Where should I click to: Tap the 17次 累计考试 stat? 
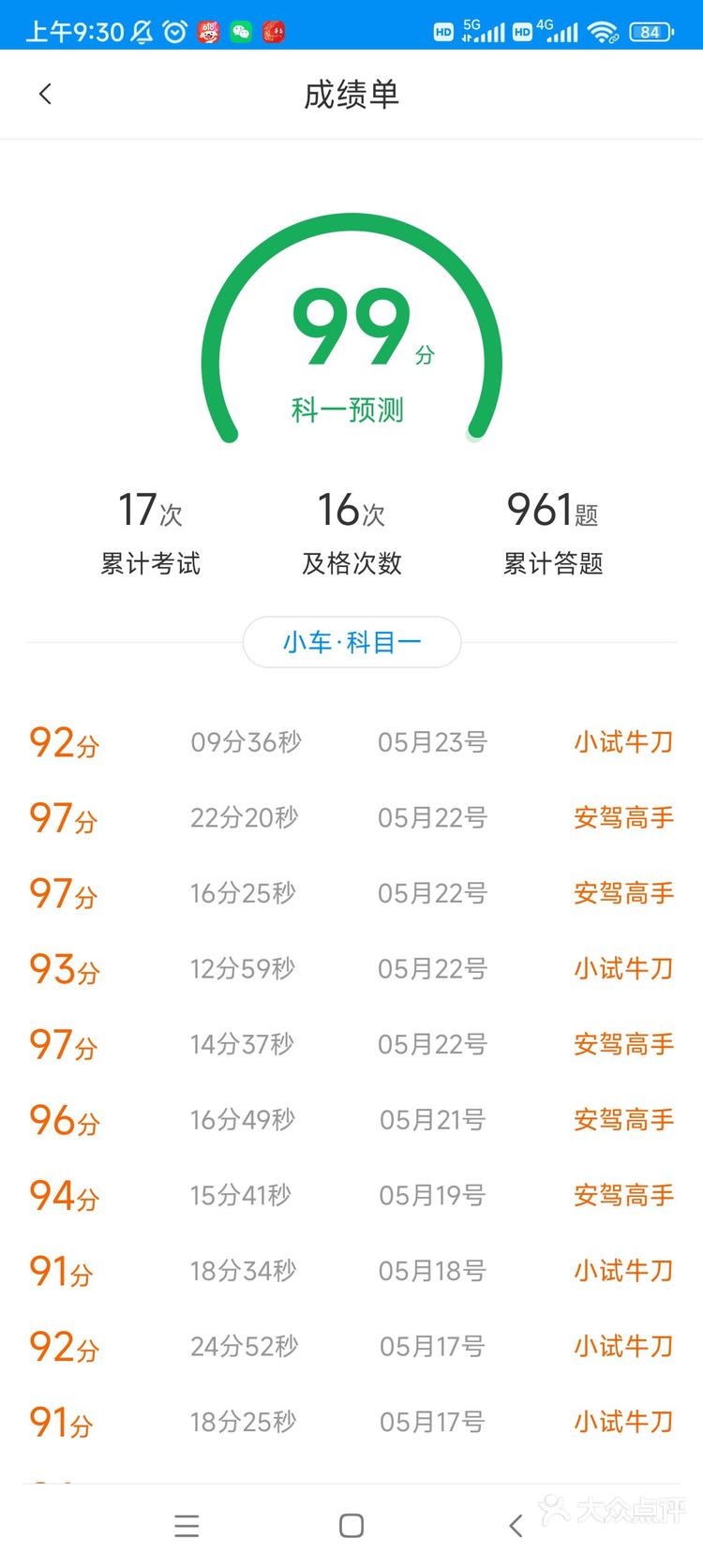tap(152, 530)
